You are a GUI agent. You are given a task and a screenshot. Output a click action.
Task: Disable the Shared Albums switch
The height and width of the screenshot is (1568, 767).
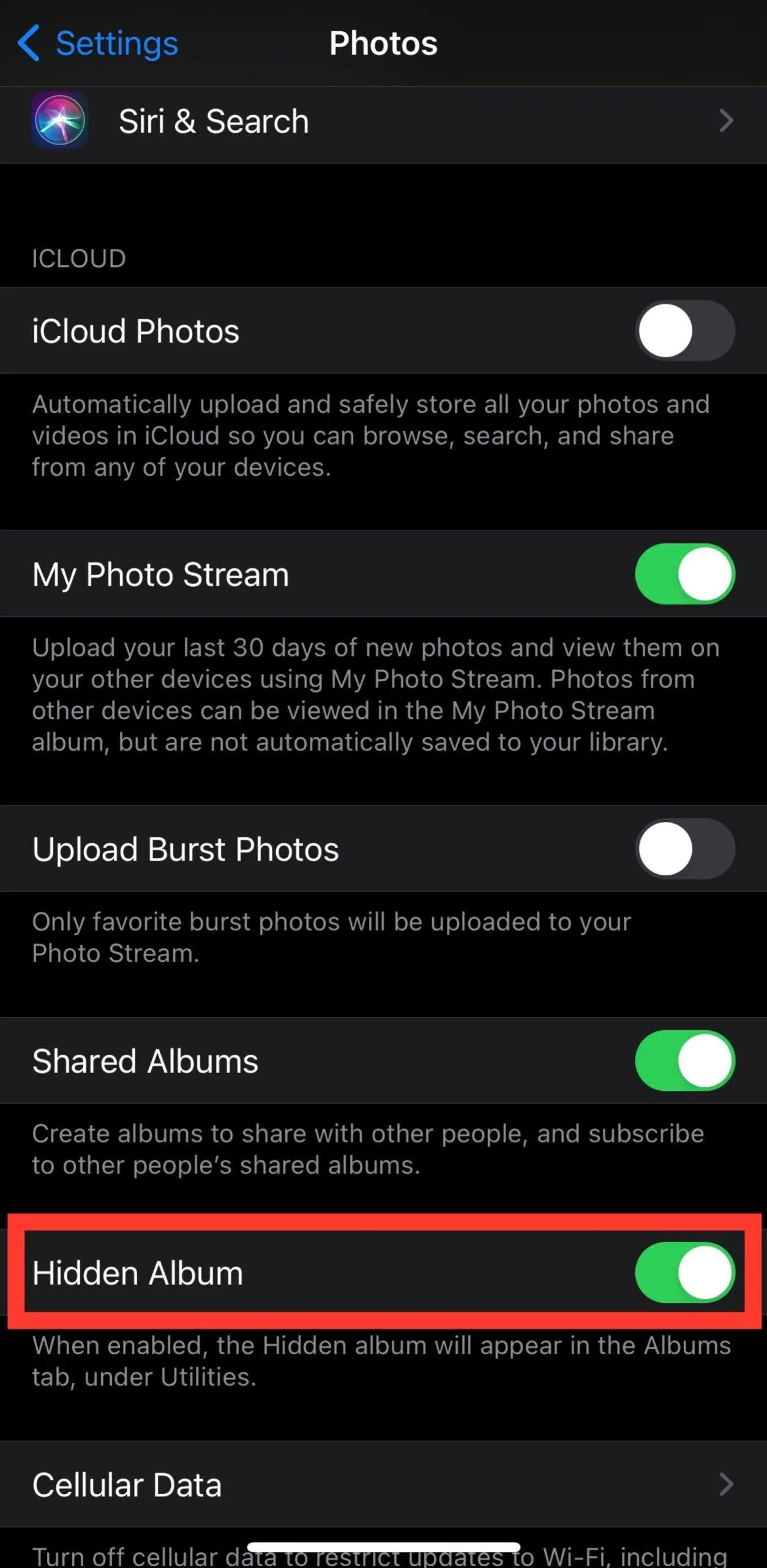click(684, 1060)
